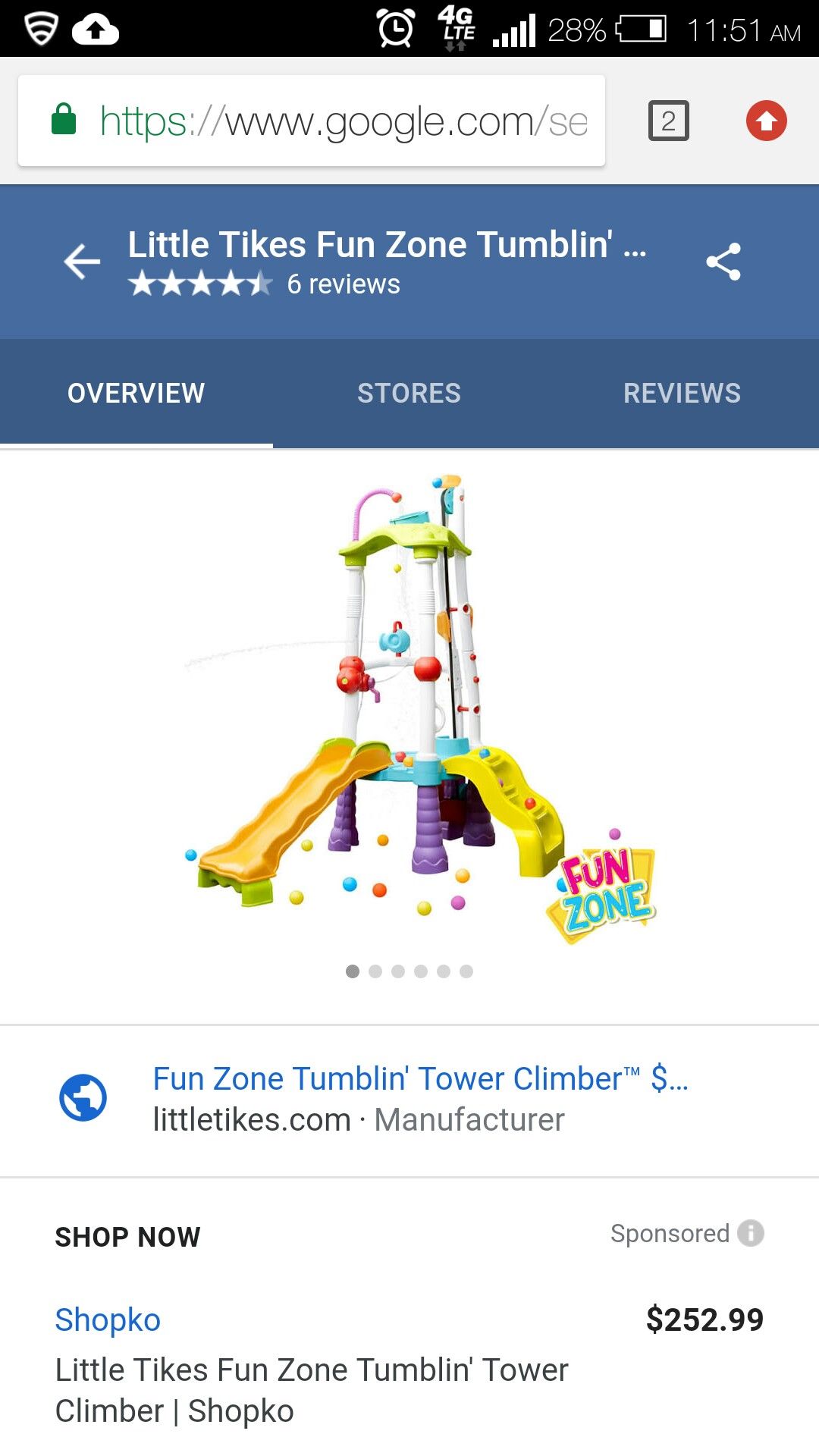Select the Overview tab
819x1456 pixels.
click(x=136, y=393)
